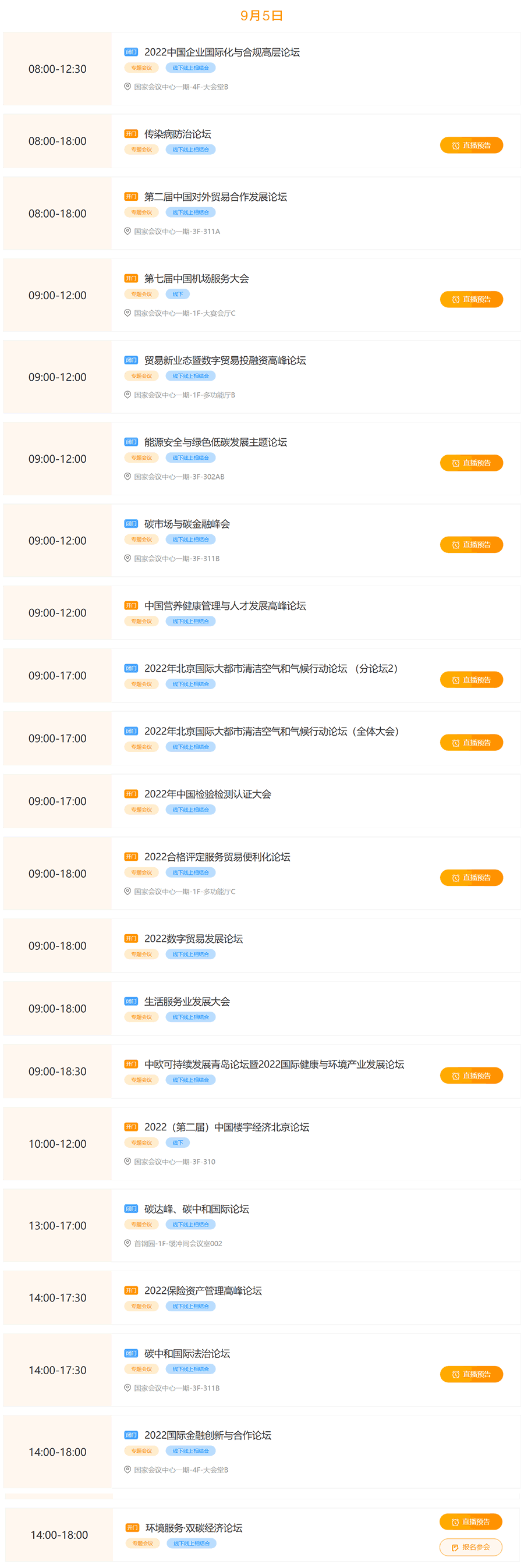Select 2022年中国检验检测认证大会 session
The height and width of the screenshot is (1568, 524).
(x=207, y=794)
